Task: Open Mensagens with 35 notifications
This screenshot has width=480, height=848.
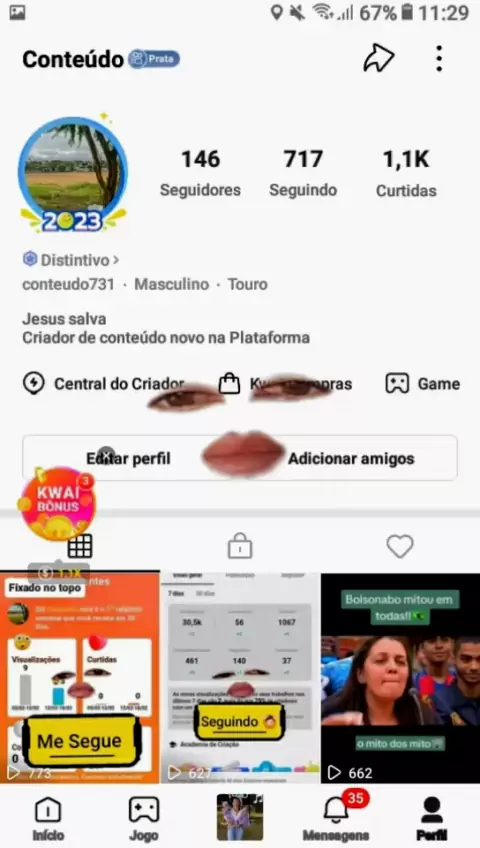Action: pyautogui.click(x=336, y=819)
